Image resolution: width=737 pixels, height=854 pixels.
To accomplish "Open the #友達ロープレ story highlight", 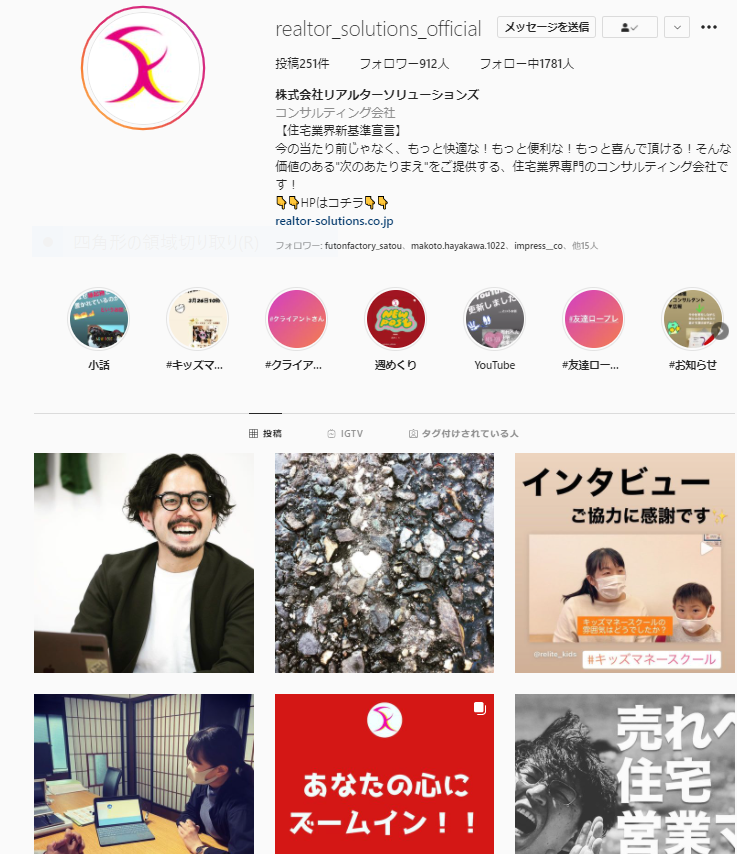I will (x=594, y=319).
